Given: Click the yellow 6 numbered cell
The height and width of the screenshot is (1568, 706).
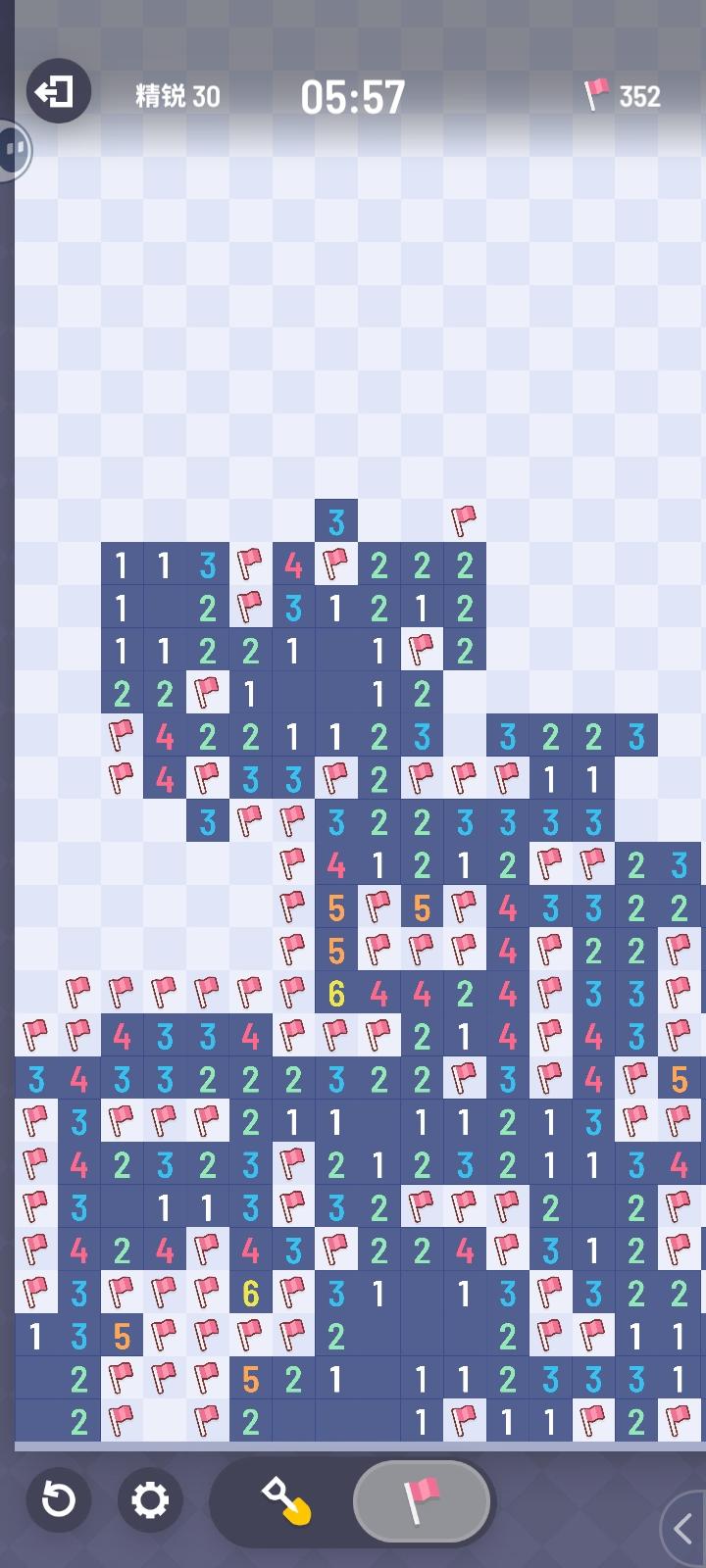Looking at the screenshot, I should [x=335, y=992].
